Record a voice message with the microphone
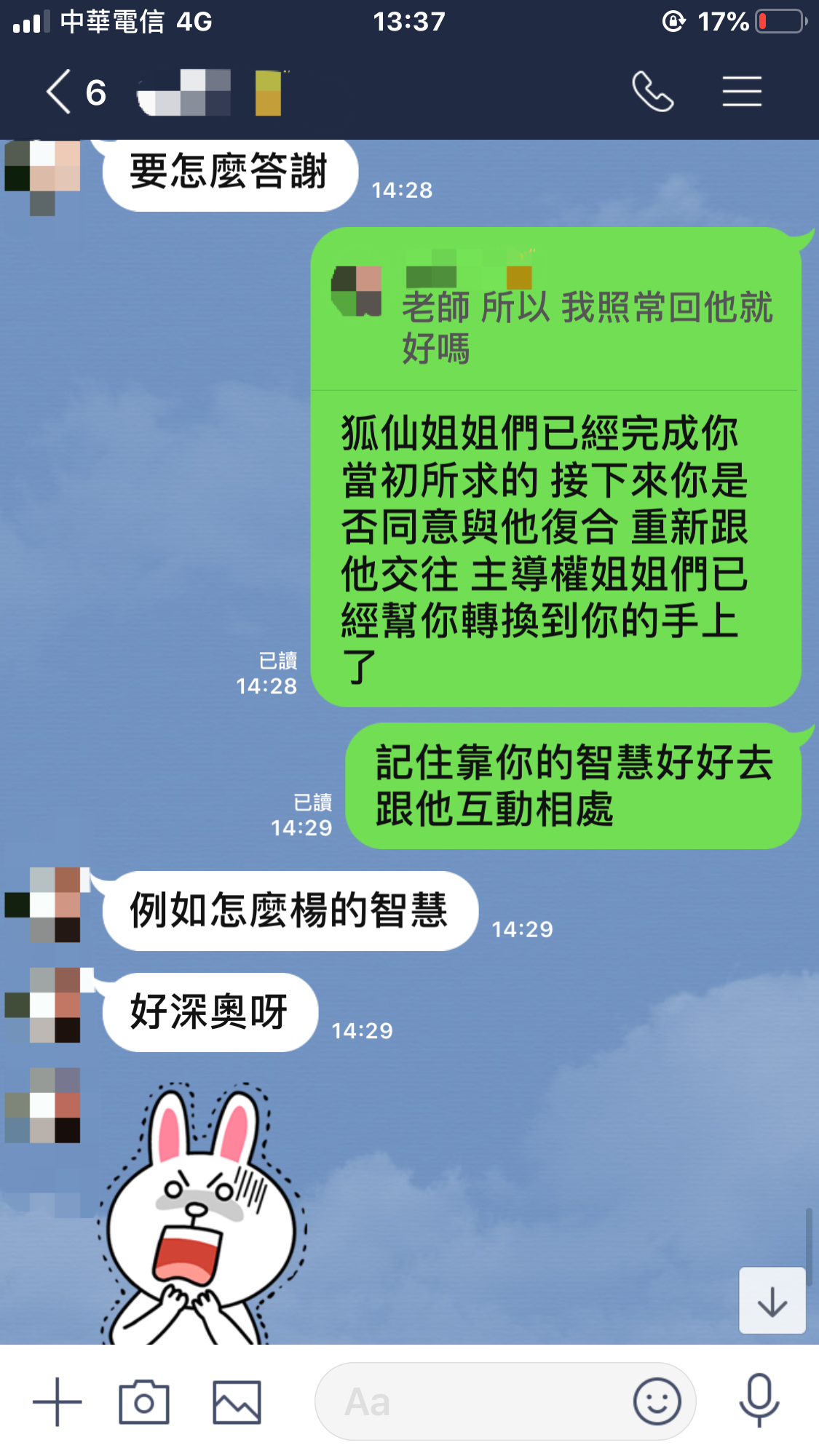This screenshot has width=819, height=1456. (x=759, y=1400)
